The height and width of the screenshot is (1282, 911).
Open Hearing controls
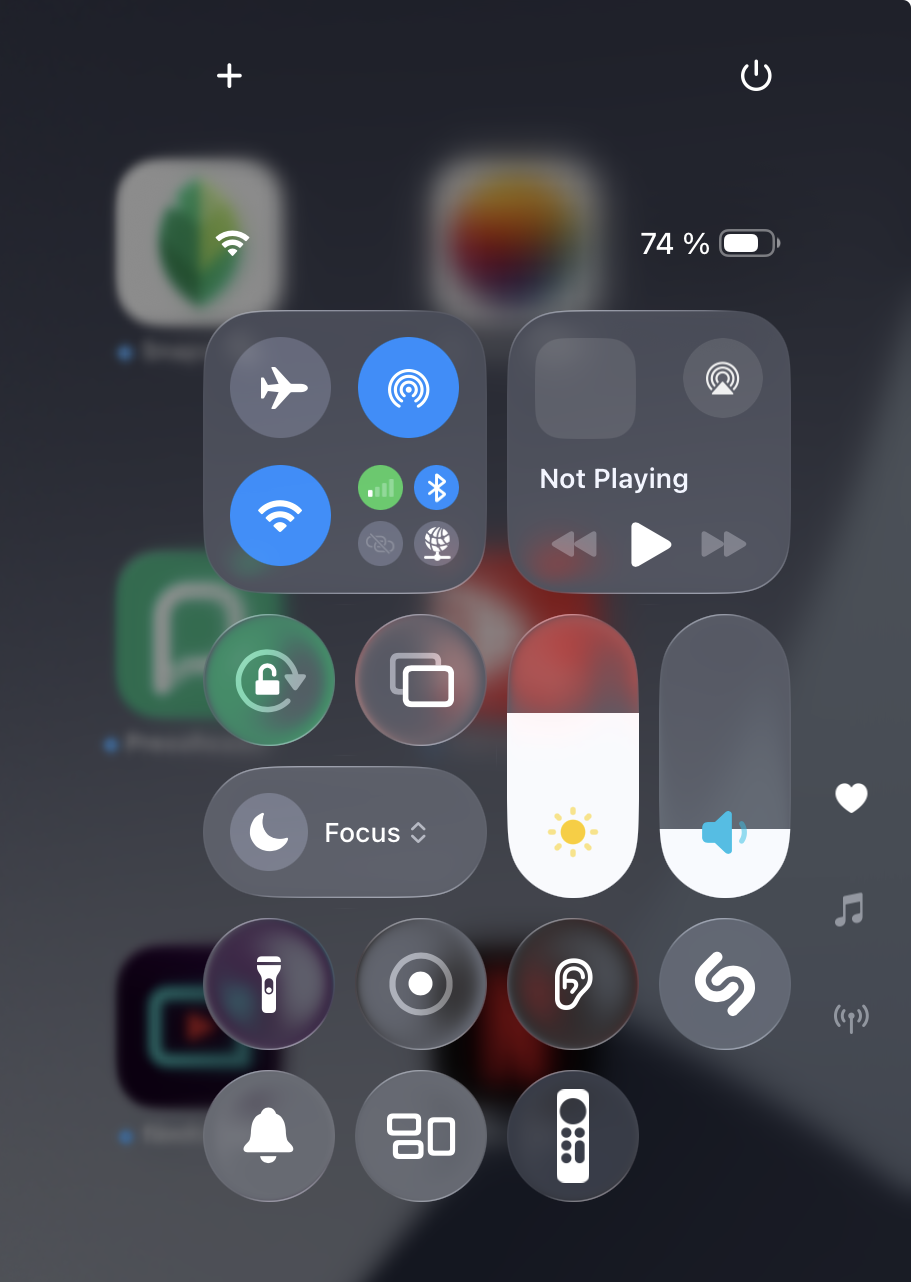click(x=573, y=984)
